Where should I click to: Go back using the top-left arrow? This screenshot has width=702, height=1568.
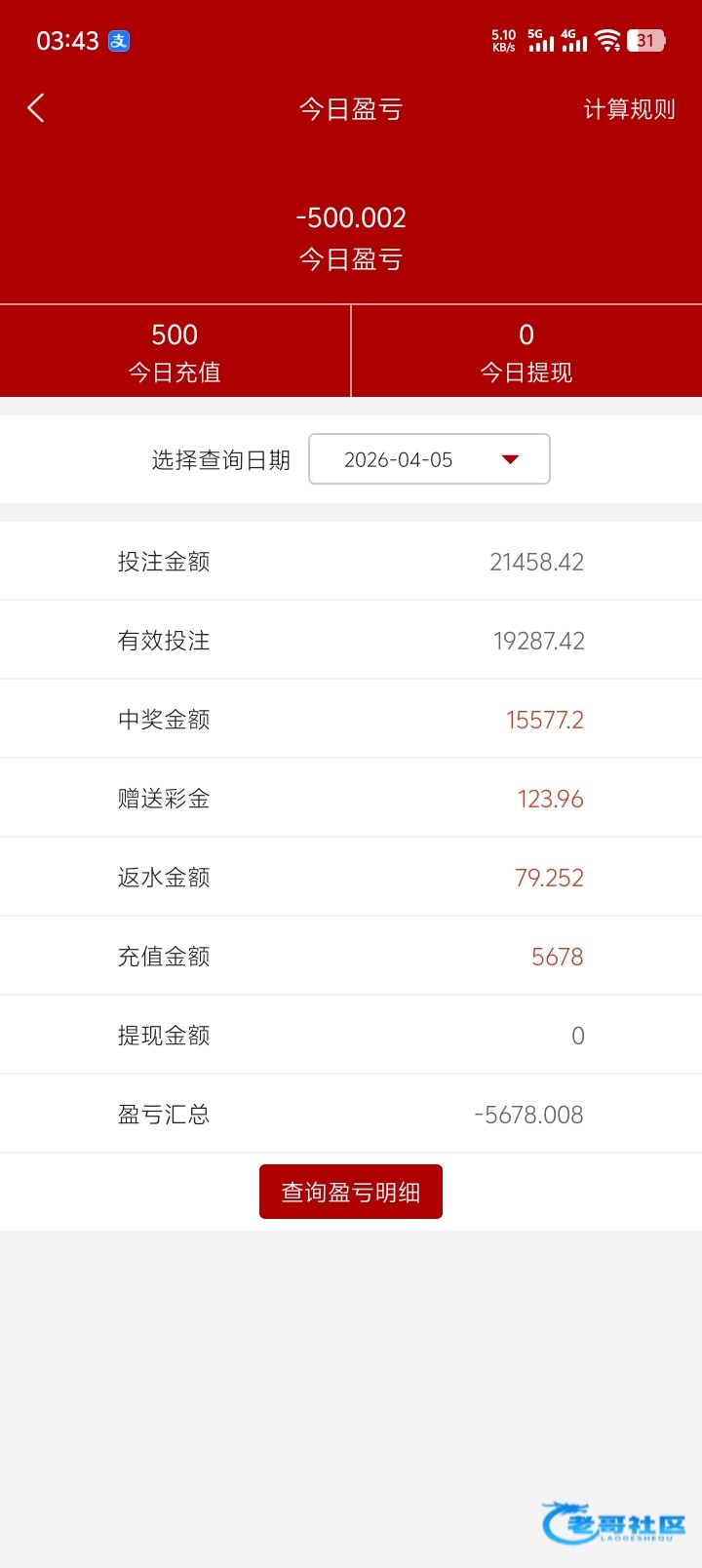pos(36,108)
